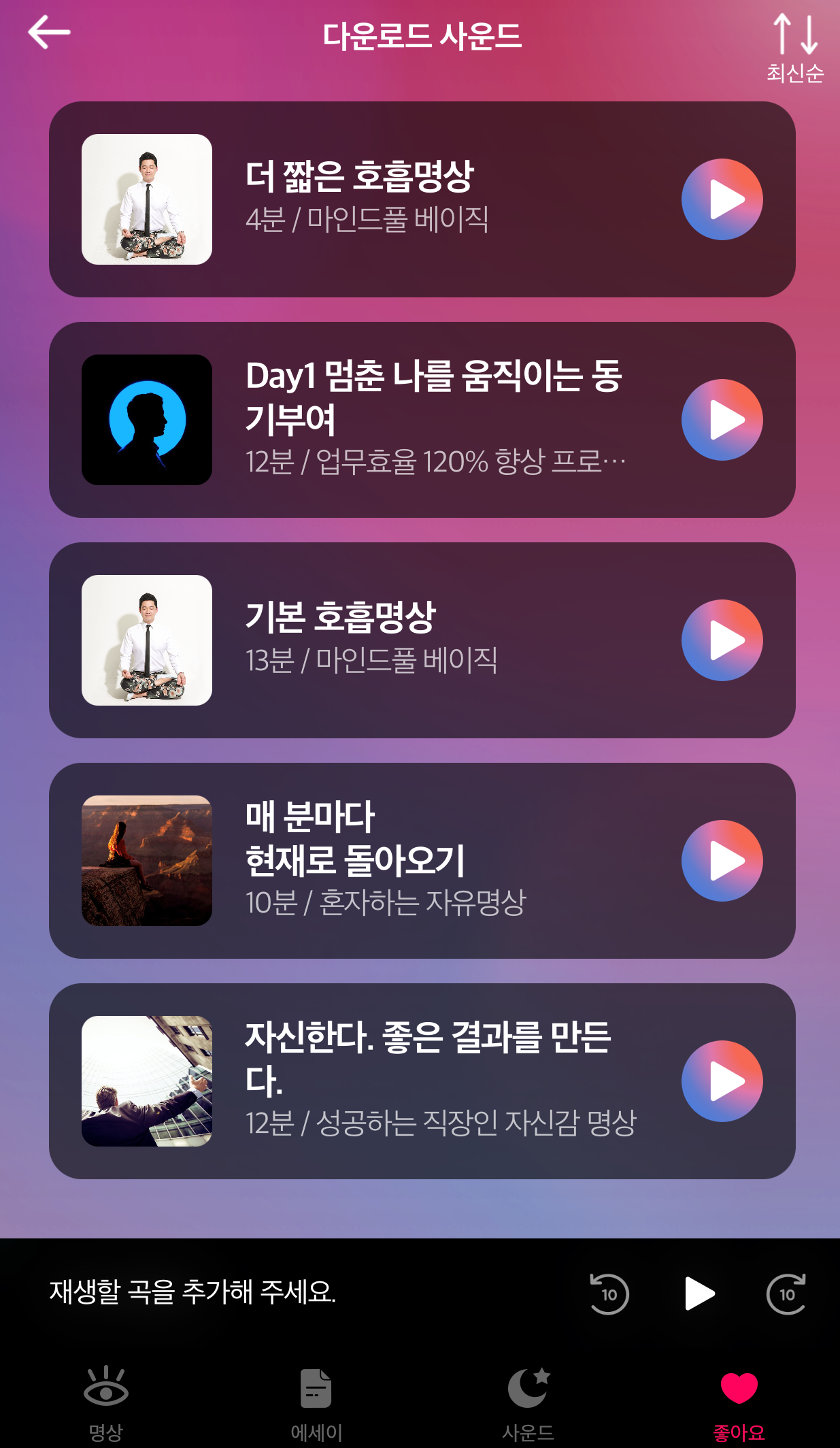Switch to the 명상 tab

click(x=105, y=1402)
